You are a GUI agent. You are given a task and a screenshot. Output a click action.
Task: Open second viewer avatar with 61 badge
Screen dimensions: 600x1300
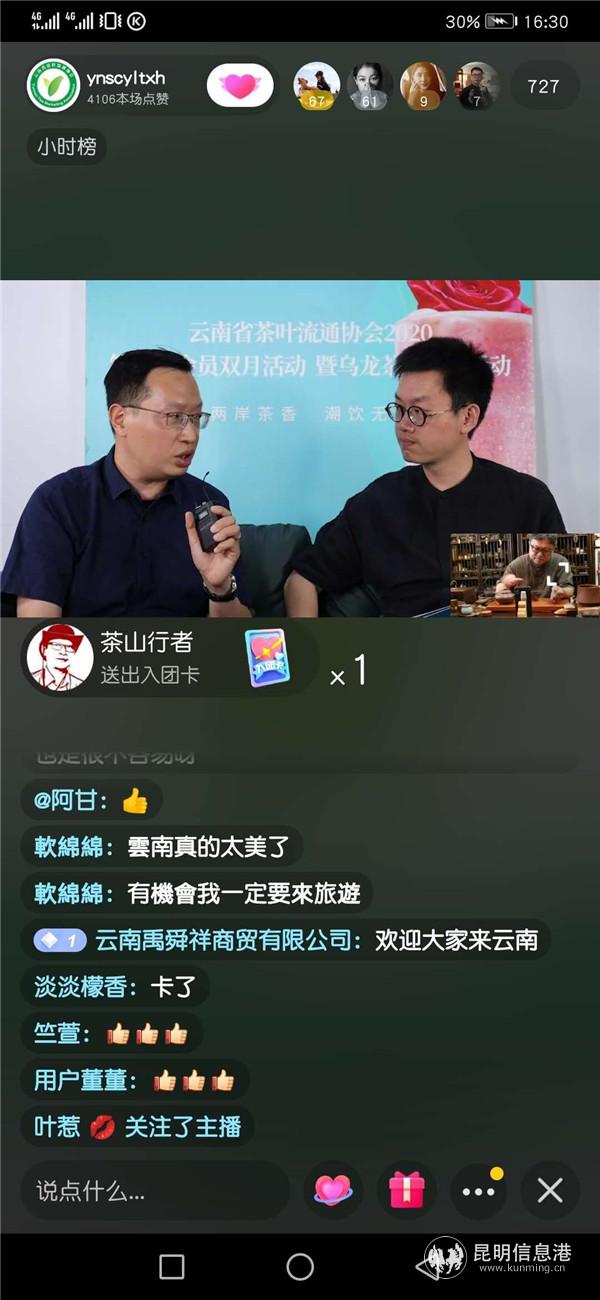pos(370,86)
